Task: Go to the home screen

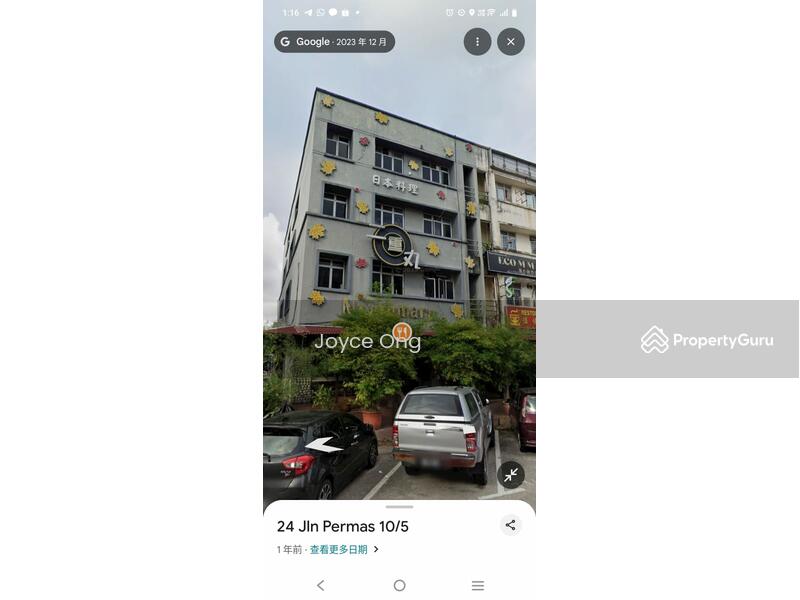Action: 399,585
